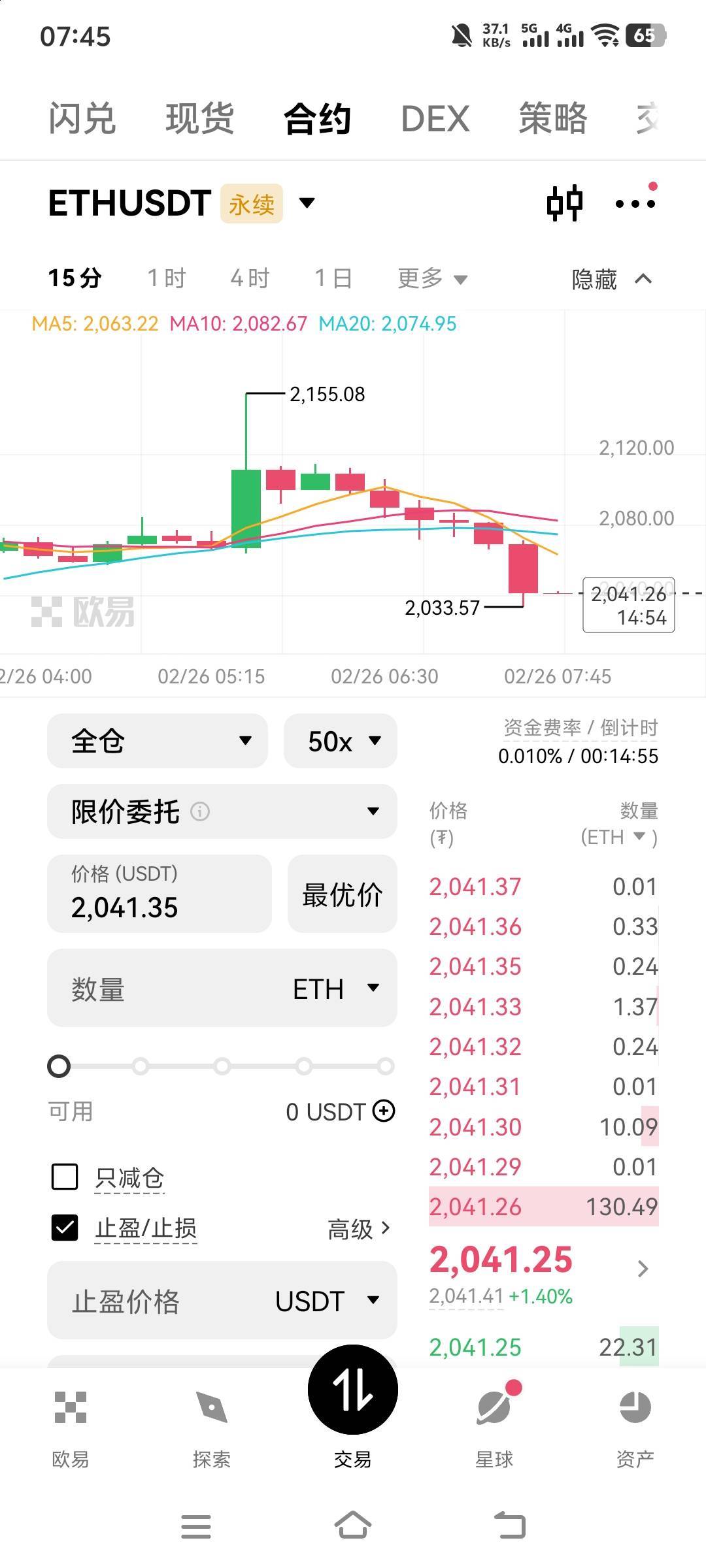Viewport: 706px width, 1568px height.
Task: Open the three-dot overflow menu
Action: tap(635, 203)
